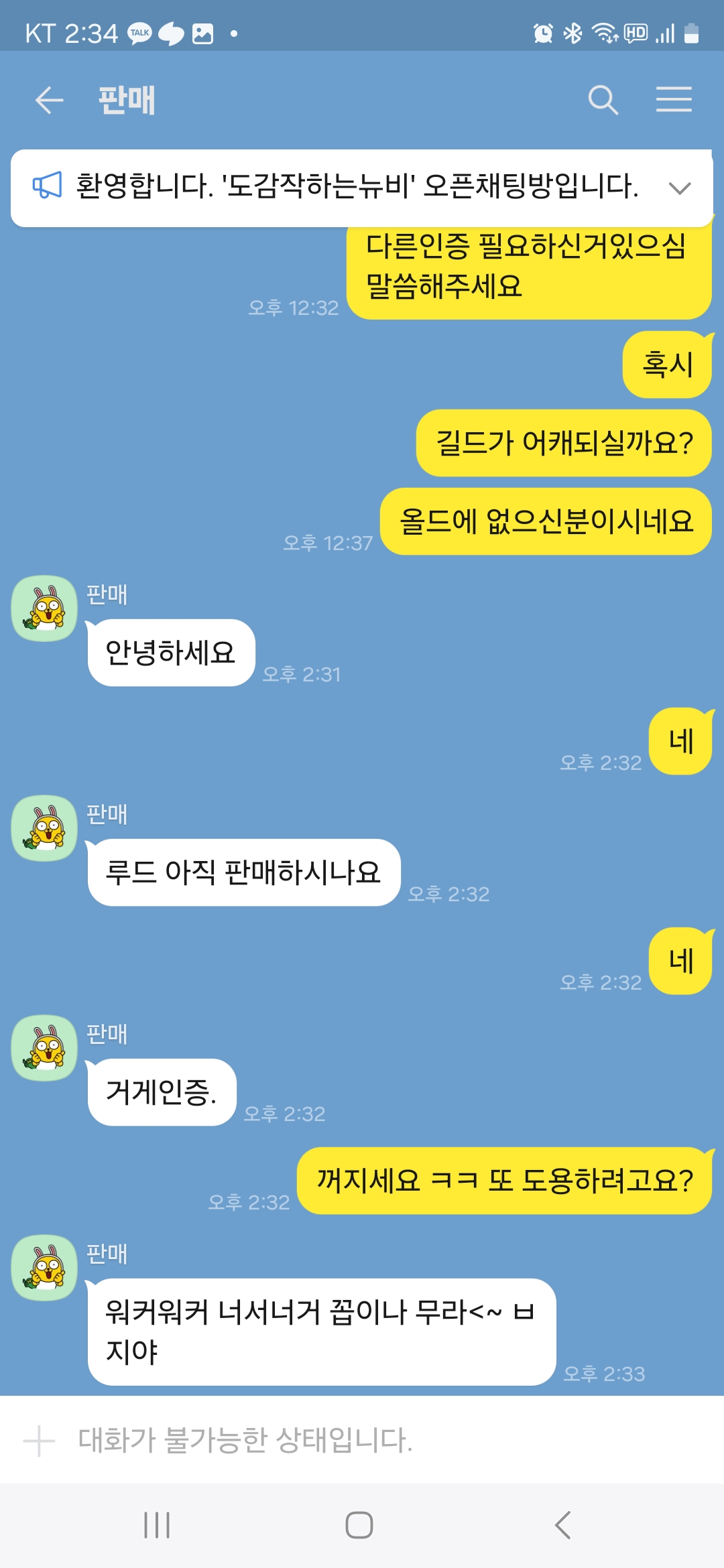Open 판매's avatar next to '거게인증.' message
This screenshot has width=724, height=1568.
pos(44,1048)
